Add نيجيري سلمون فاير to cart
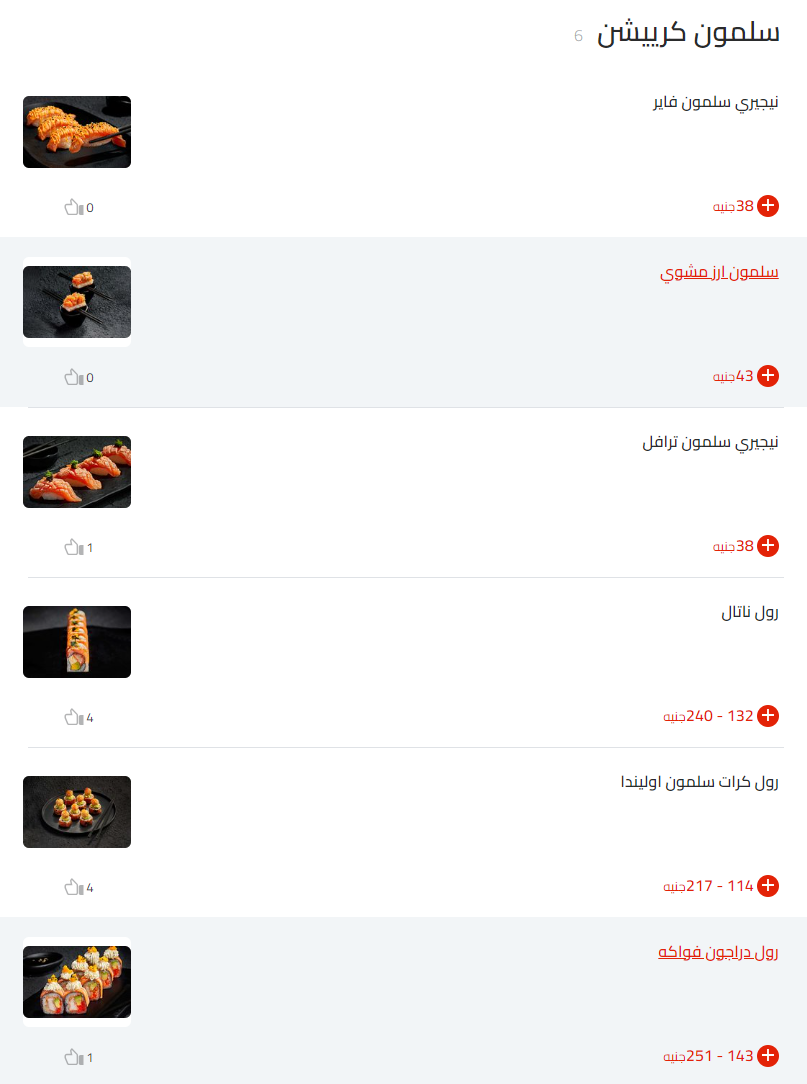The image size is (807, 1084). [768, 206]
